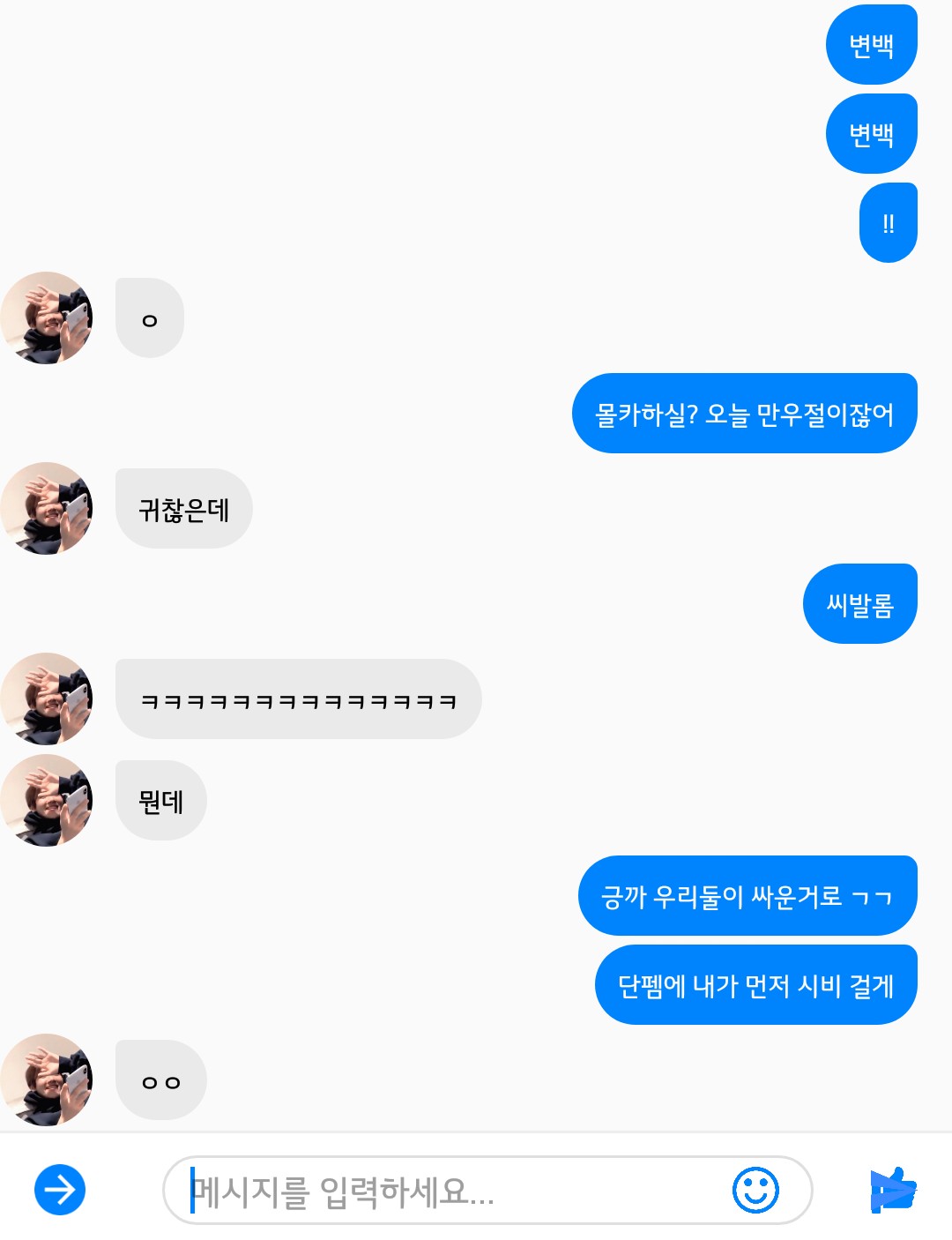The height and width of the screenshot is (1240, 952).
Task: Open the sender's profile photo beside "귀찮은데"
Action: click(x=47, y=509)
